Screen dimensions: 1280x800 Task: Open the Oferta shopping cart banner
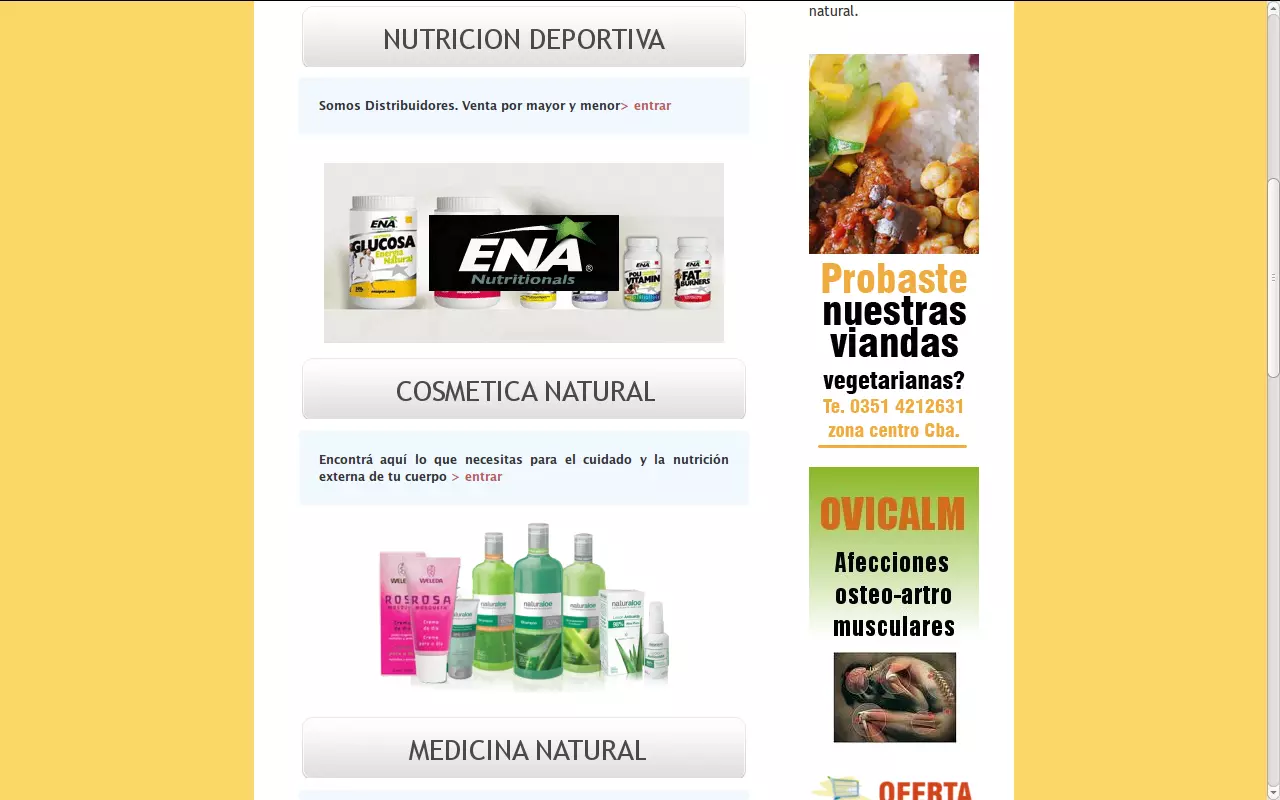click(894, 789)
